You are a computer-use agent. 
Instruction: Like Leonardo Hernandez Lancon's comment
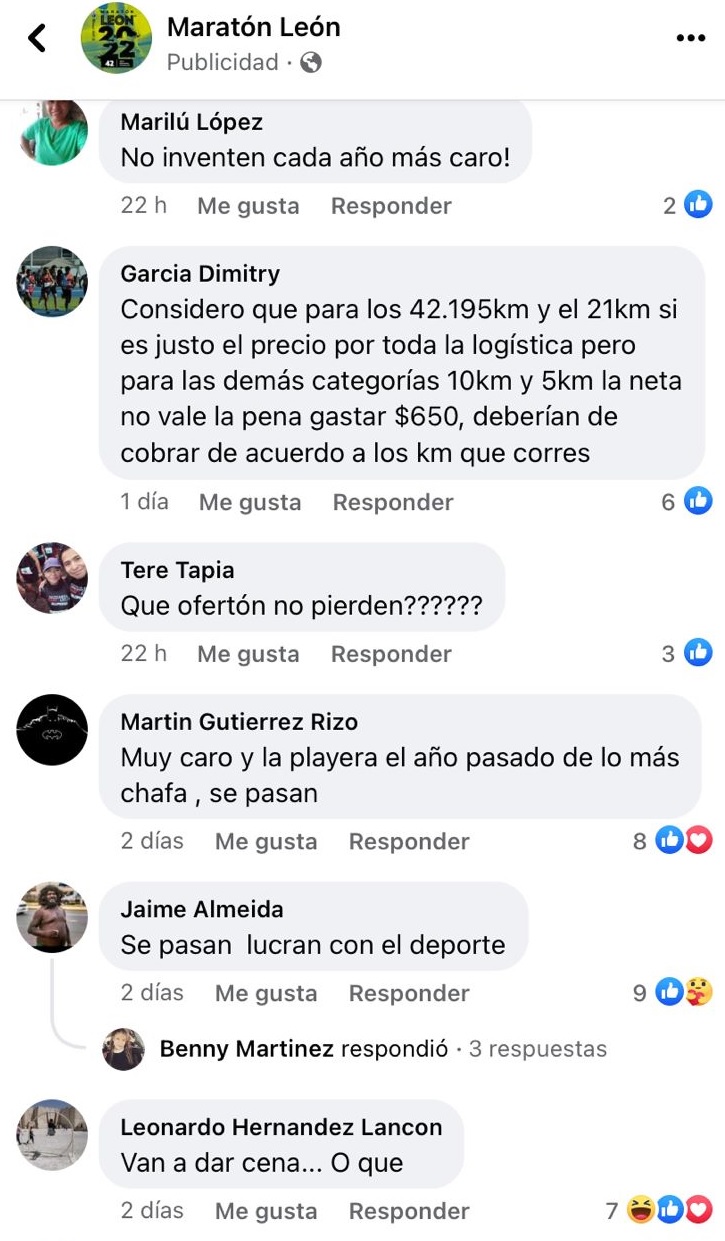pyautogui.click(x=266, y=1211)
